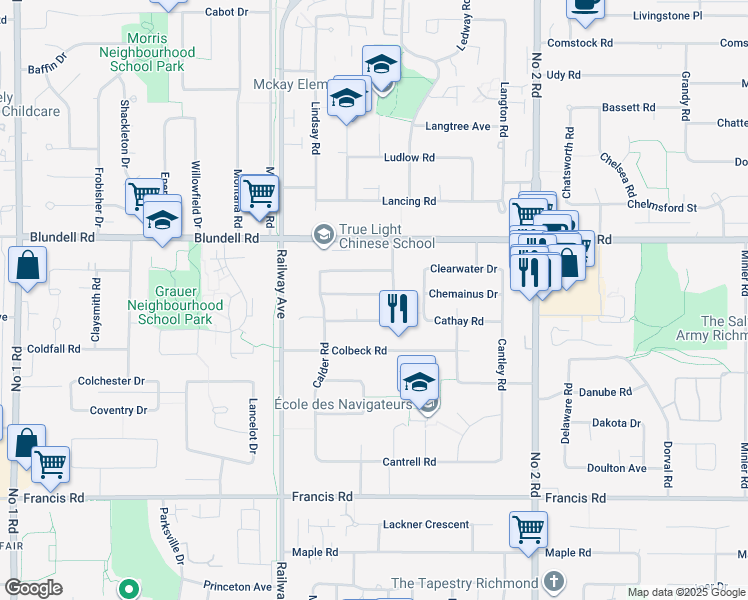Open the grocery cart marker near Maple Rd
This screenshot has width=748, height=600.
tap(528, 529)
